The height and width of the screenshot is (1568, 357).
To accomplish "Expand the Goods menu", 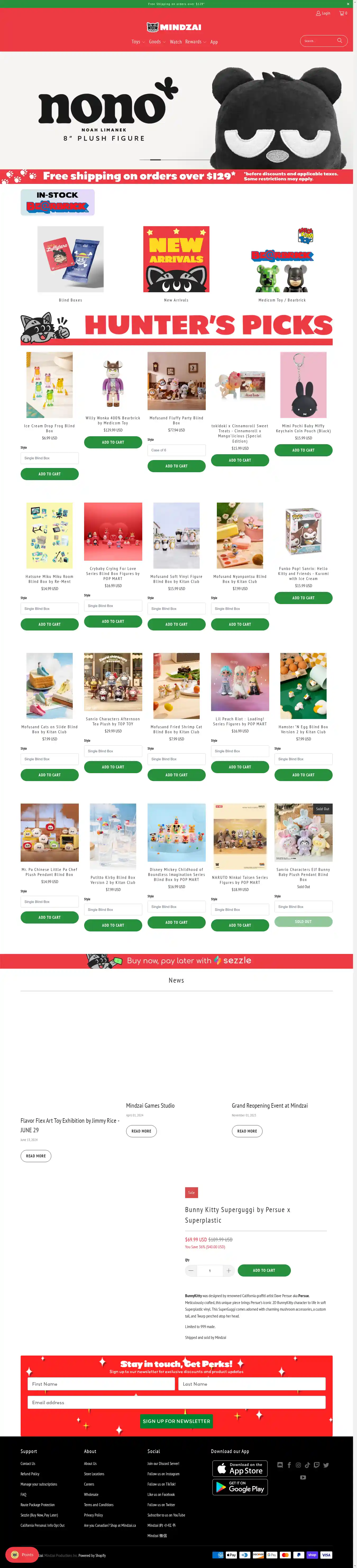I will pyautogui.click(x=157, y=42).
